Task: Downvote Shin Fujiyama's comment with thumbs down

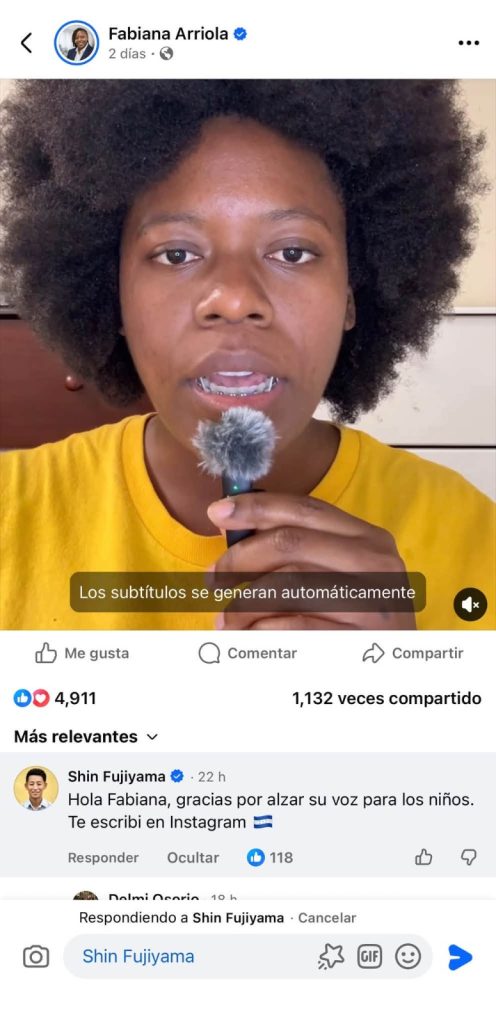Action: point(469,857)
